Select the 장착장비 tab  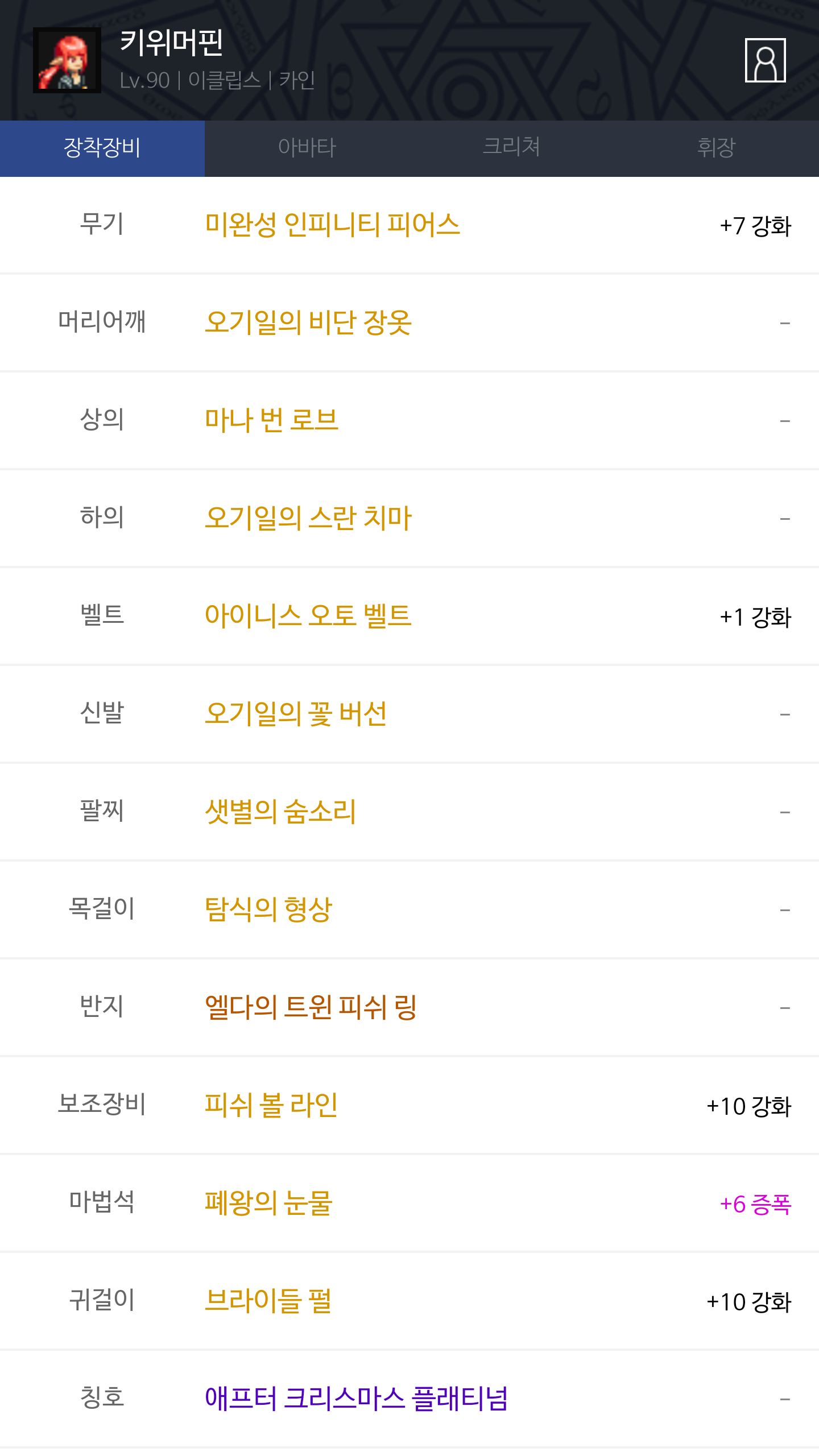102,148
